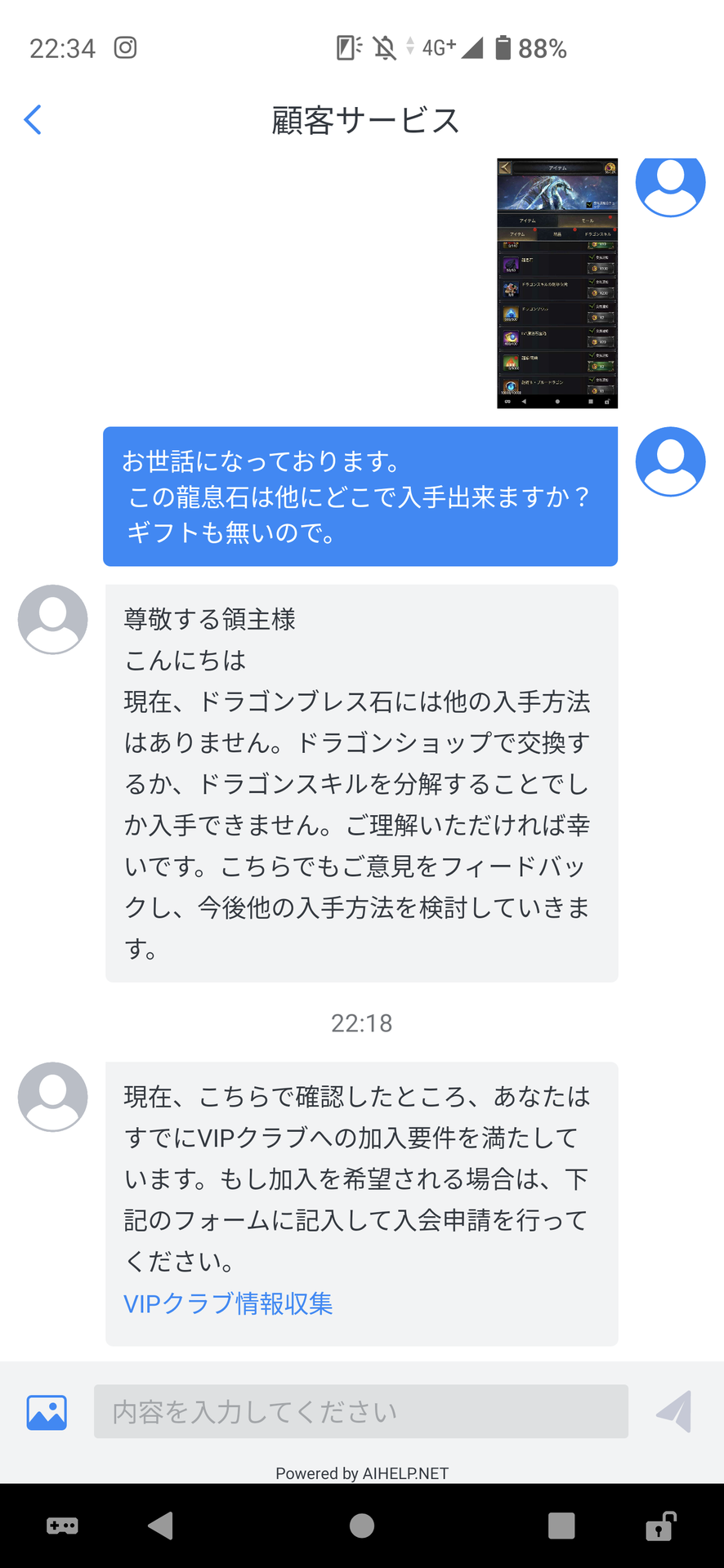Tap the Powered by AIHELP.NET footer text
724x1568 pixels.
362,1473
